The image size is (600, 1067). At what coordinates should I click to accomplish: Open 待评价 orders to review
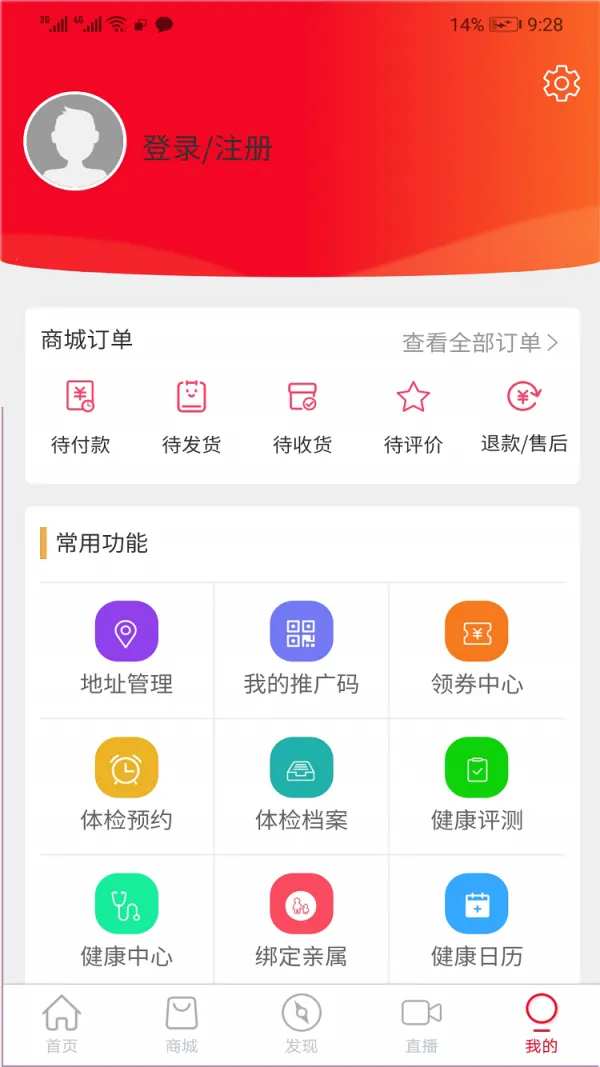point(413,416)
